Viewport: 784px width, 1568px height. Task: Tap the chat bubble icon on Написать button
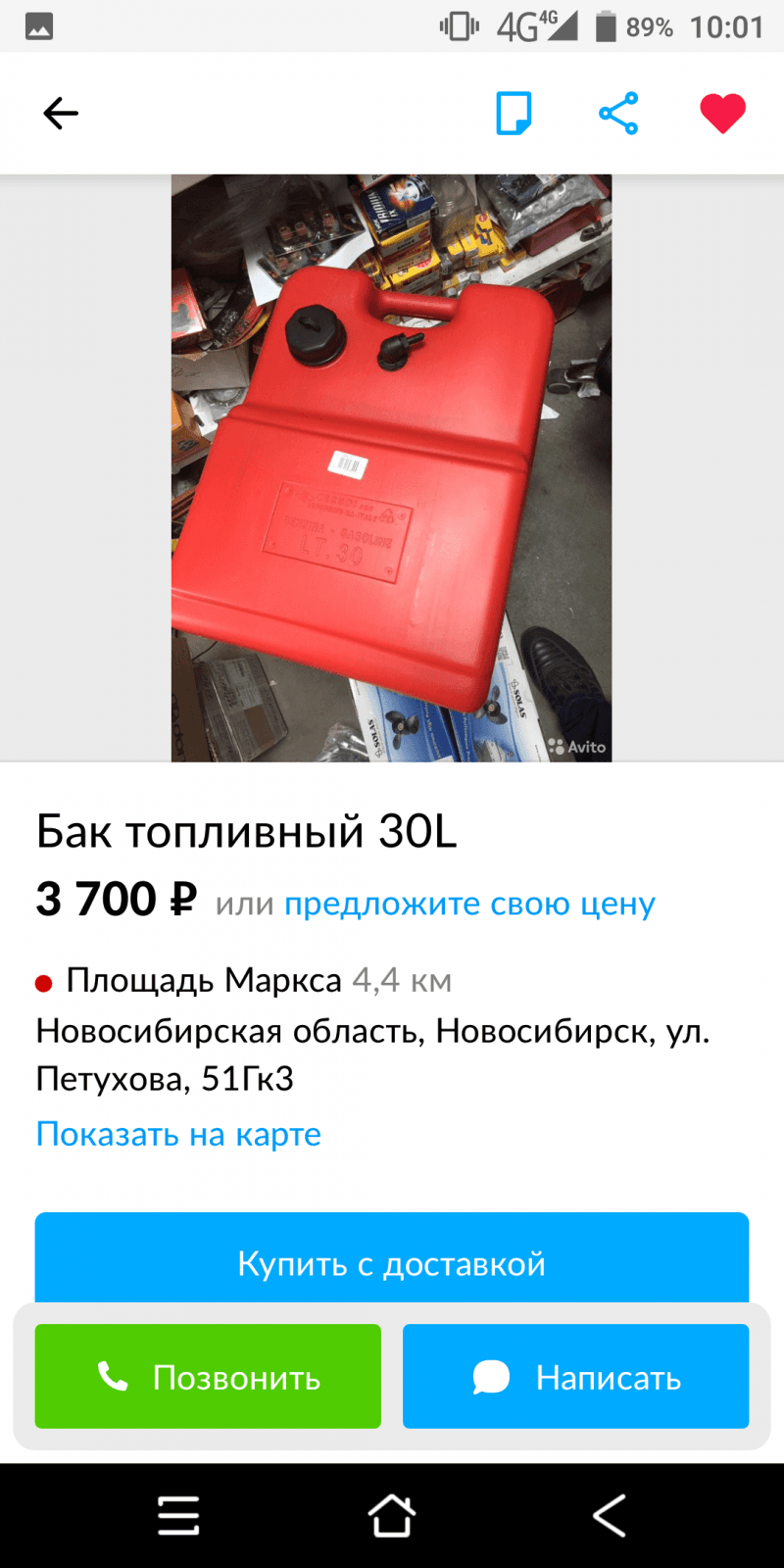(489, 1376)
